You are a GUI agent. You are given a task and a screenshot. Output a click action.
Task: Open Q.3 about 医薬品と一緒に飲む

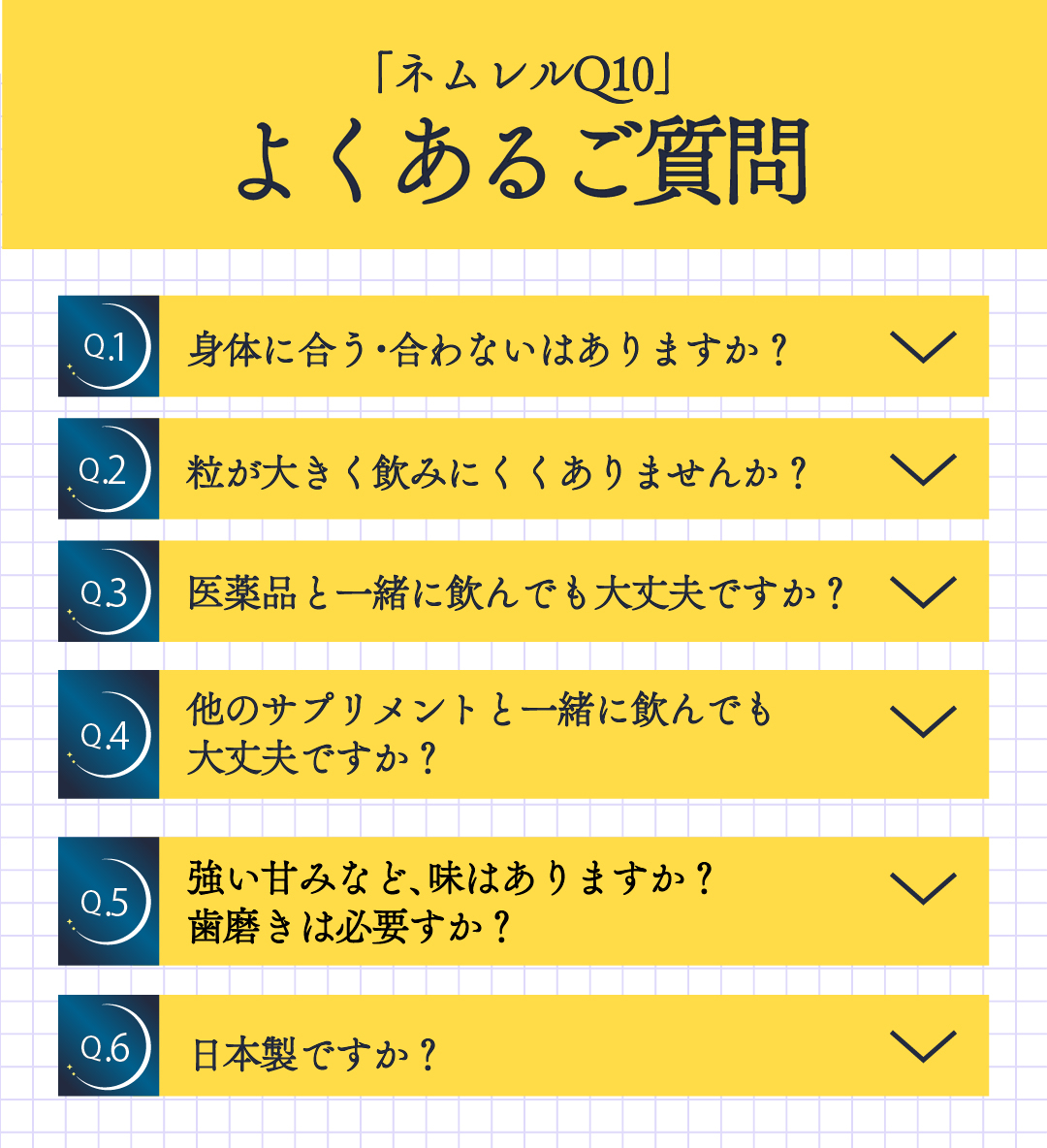click(921, 592)
